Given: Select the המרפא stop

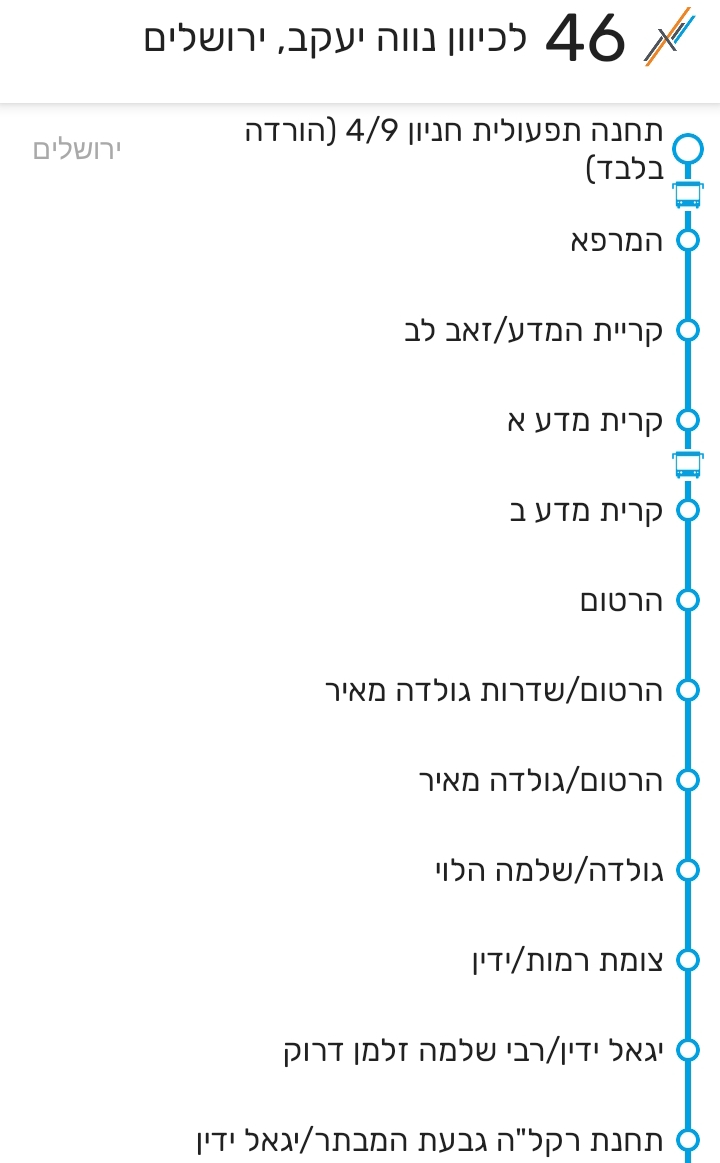Looking at the screenshot, I should click(617, 240).
